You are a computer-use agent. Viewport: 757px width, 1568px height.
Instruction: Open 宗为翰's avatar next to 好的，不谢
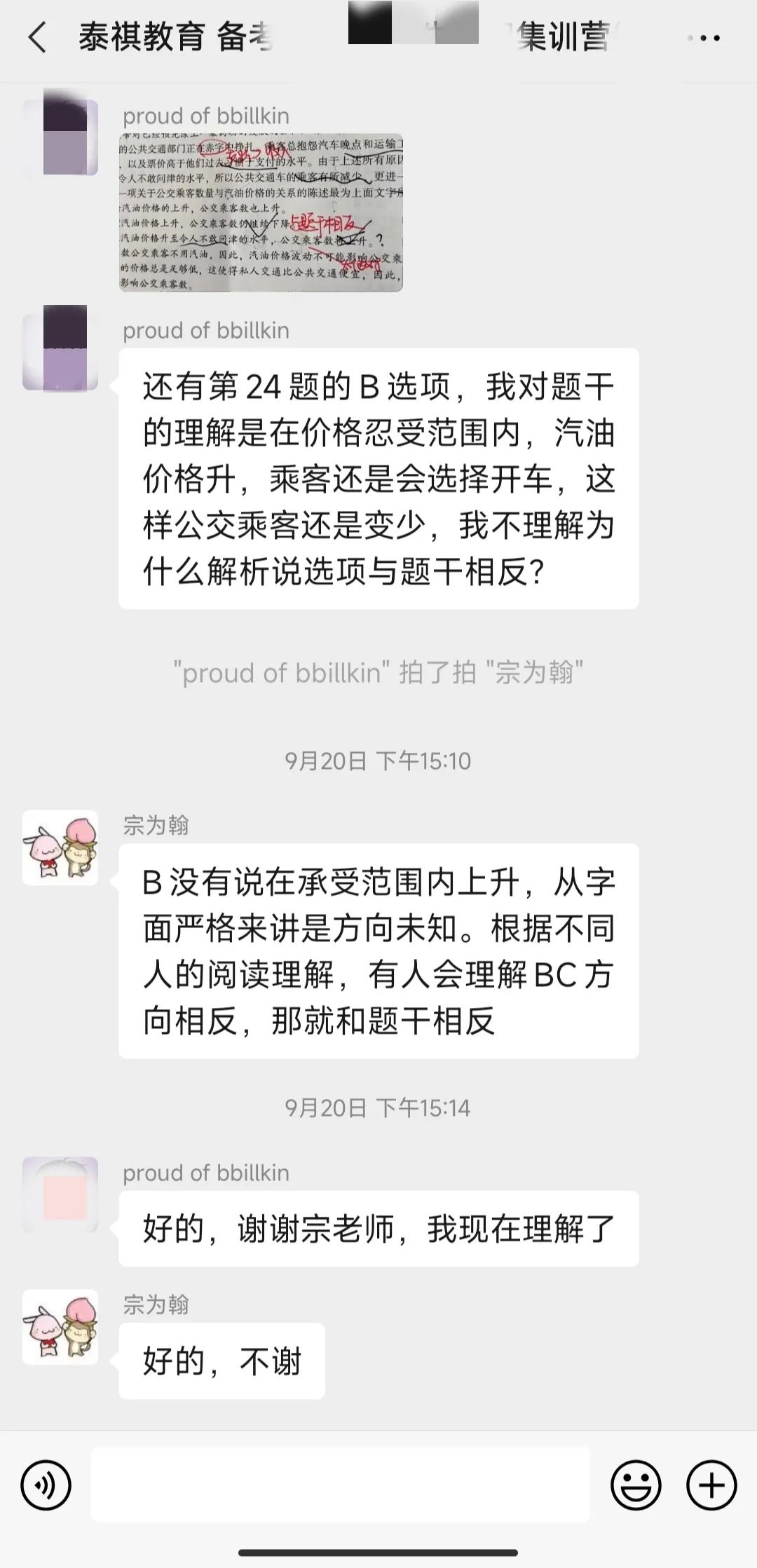[x=60, y=1327]
